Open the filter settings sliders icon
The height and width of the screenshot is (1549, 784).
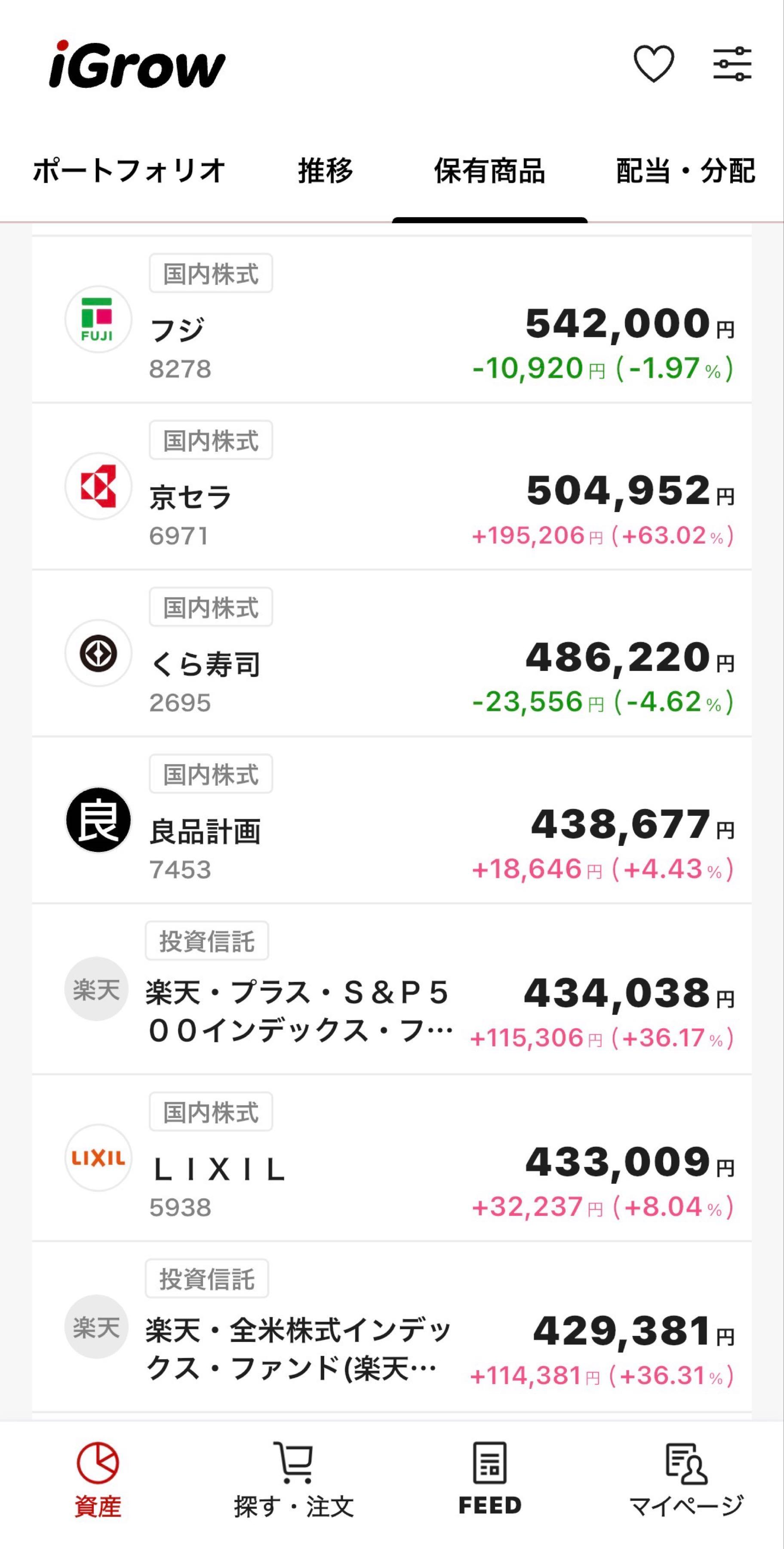pos(732,64)
